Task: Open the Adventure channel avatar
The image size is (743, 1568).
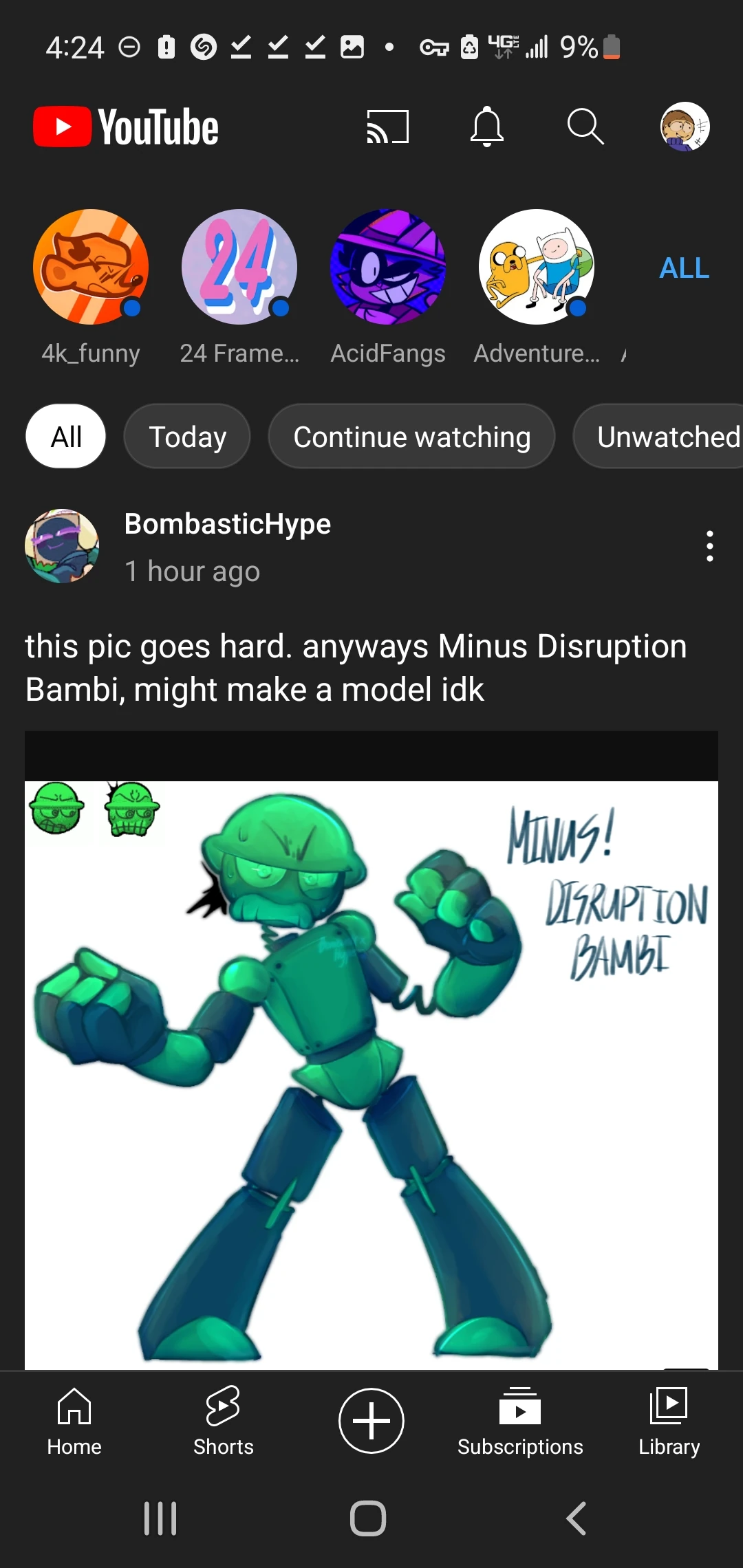Action: click(537, 267)
